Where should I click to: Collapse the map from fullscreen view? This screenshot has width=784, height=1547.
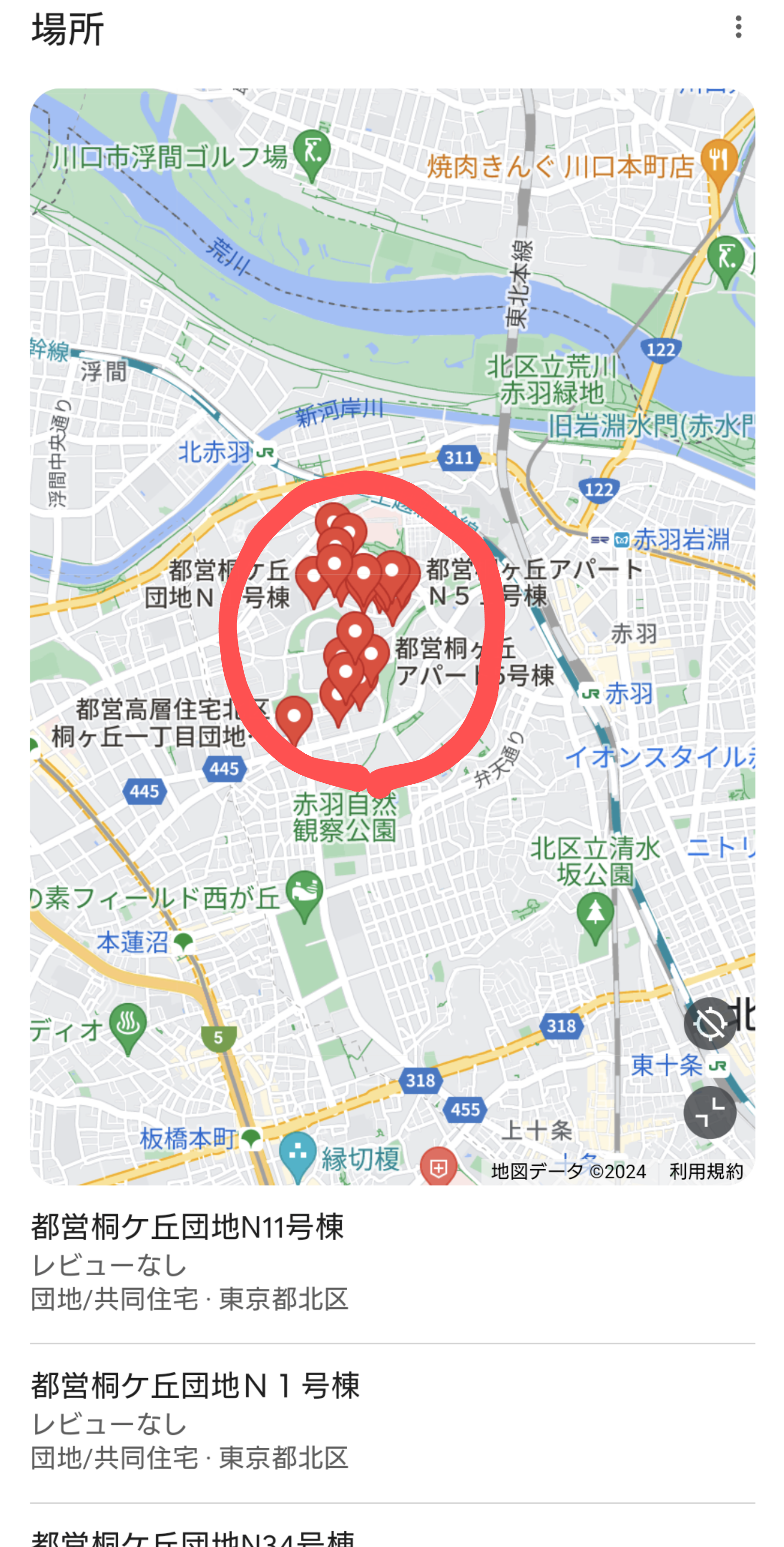coord(710,1112)
